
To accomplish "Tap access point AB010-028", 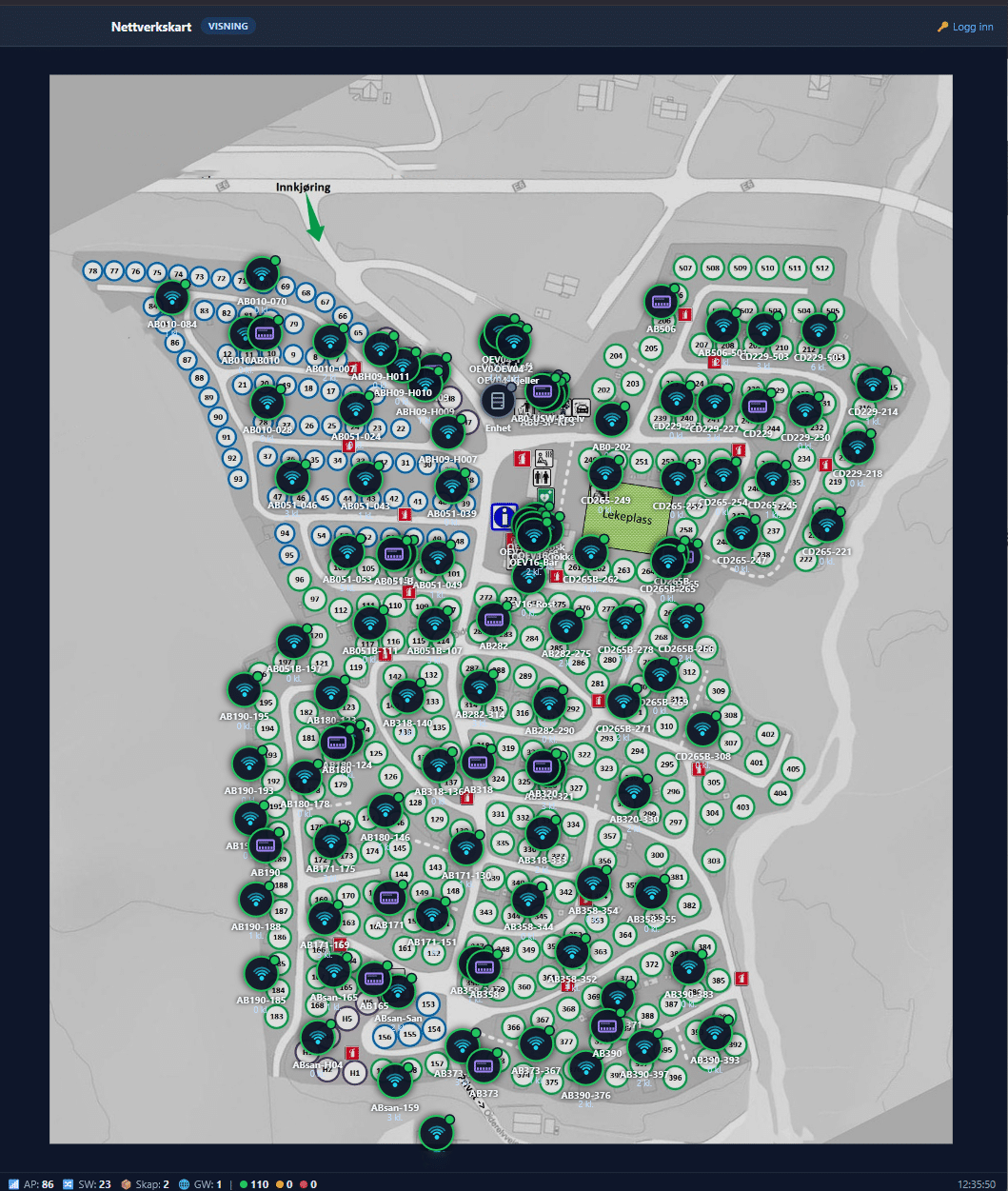I will pyautogui.click(x=267, y=403).
